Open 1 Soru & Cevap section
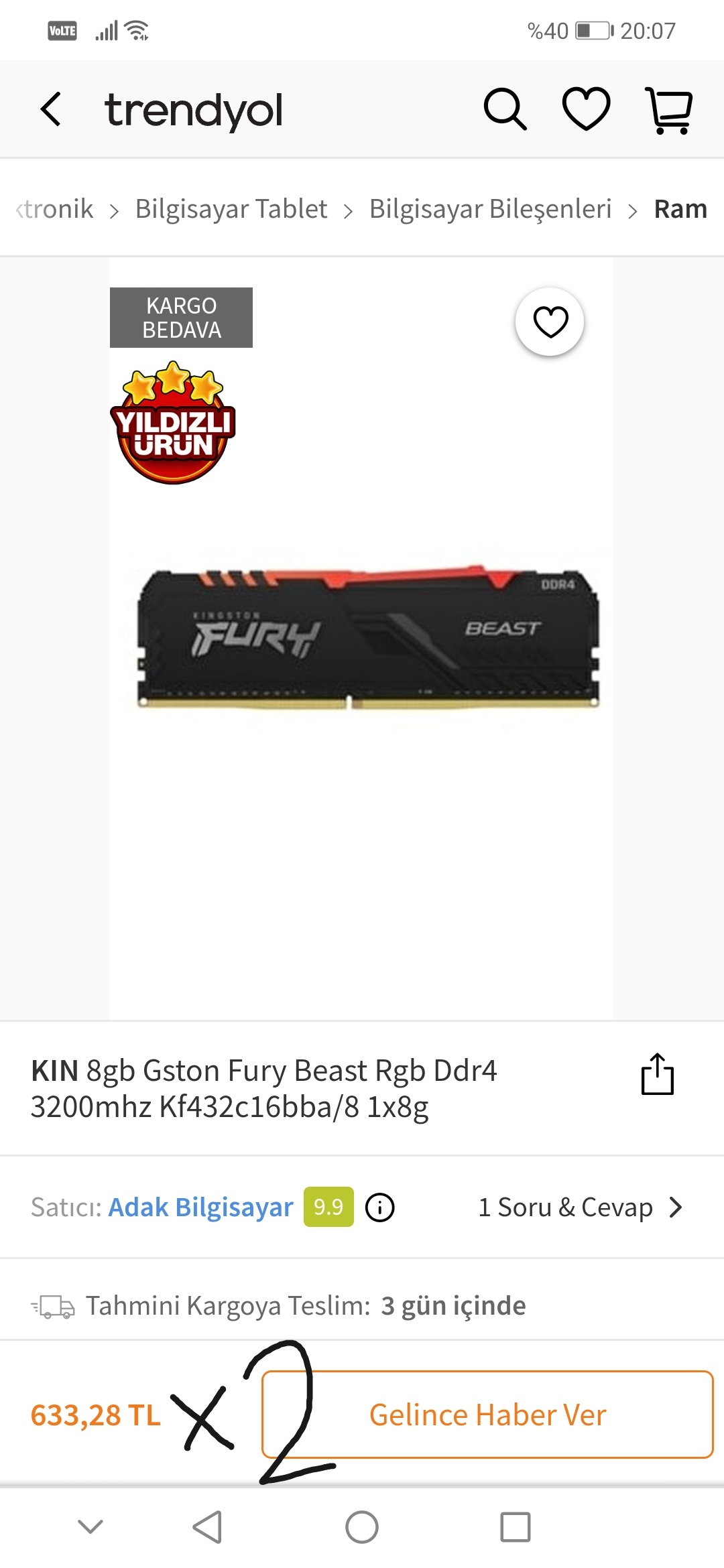The image size is (724, 1568). pos(580,1207)
